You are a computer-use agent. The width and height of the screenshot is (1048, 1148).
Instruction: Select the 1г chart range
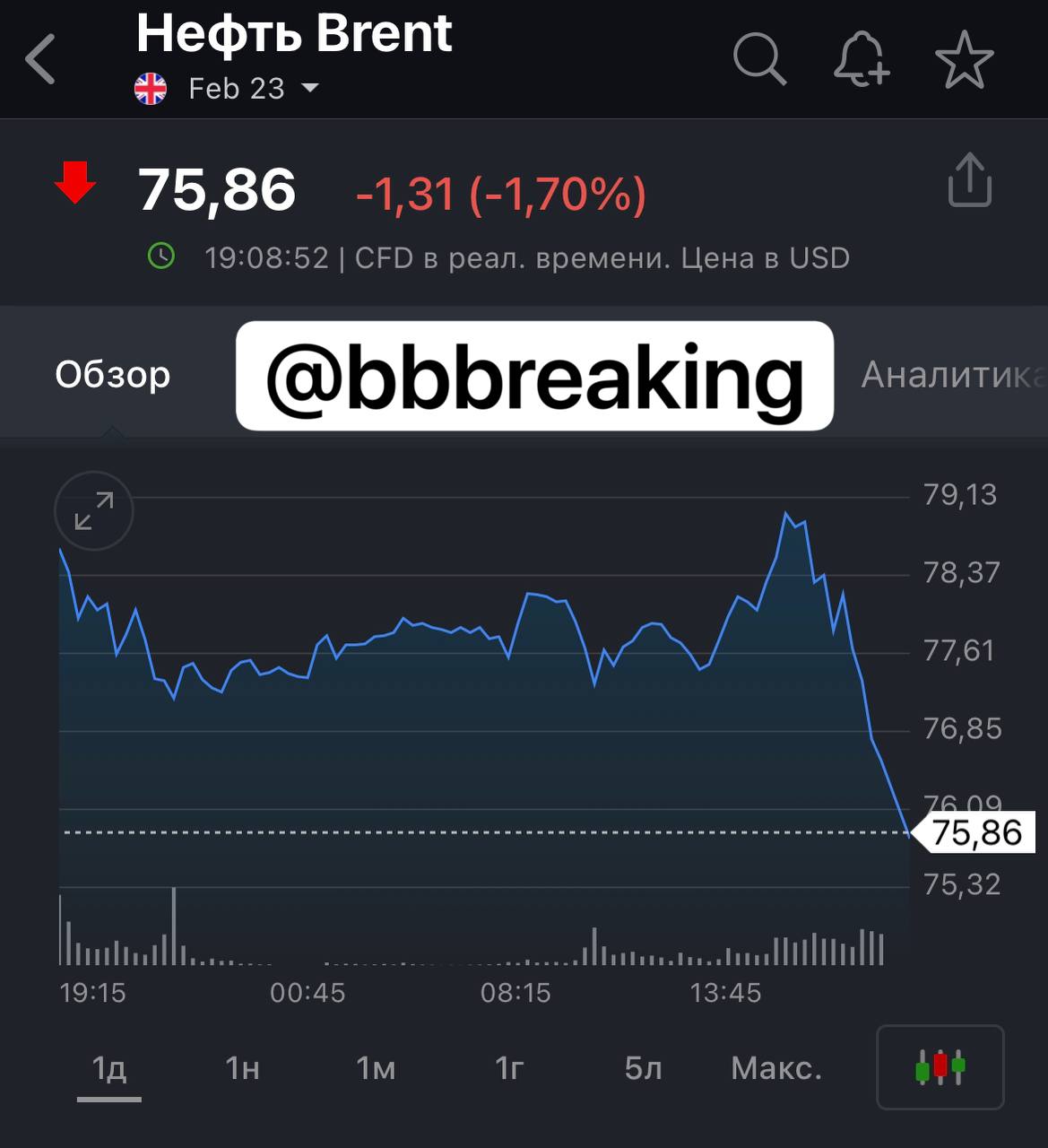[508, 1068]
